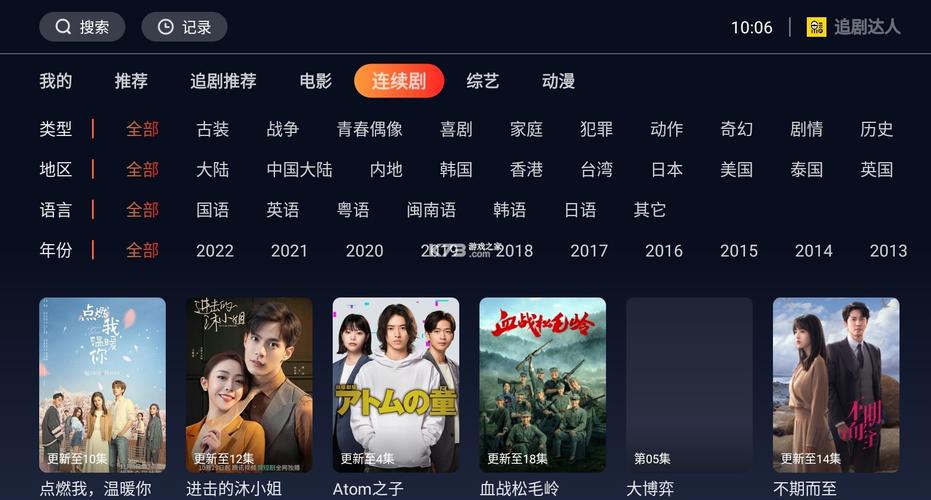The height and width of the screenshot is (500, 931).
Task: Filter by year 2022
Action: tap(215, 251)
